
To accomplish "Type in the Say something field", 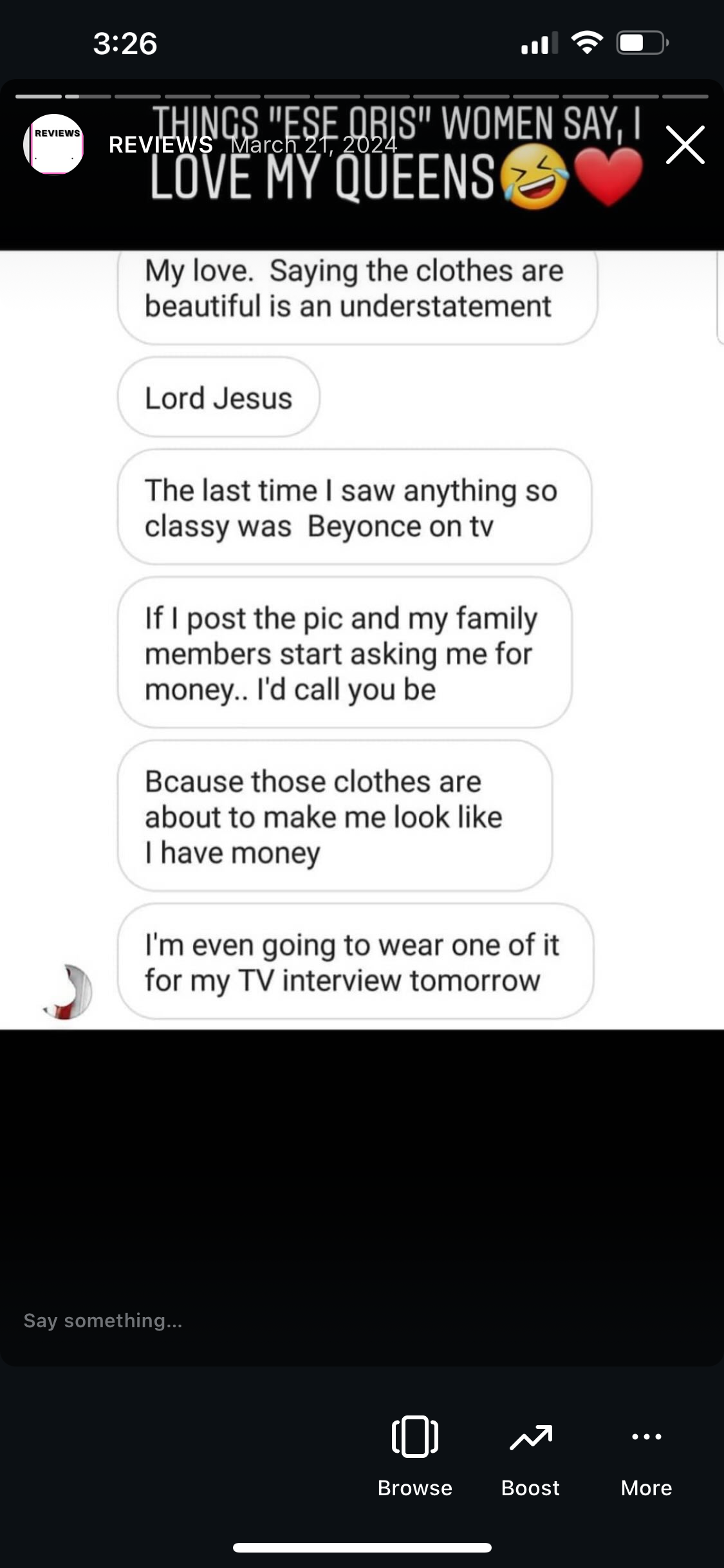I will [x=257, y=1321].
